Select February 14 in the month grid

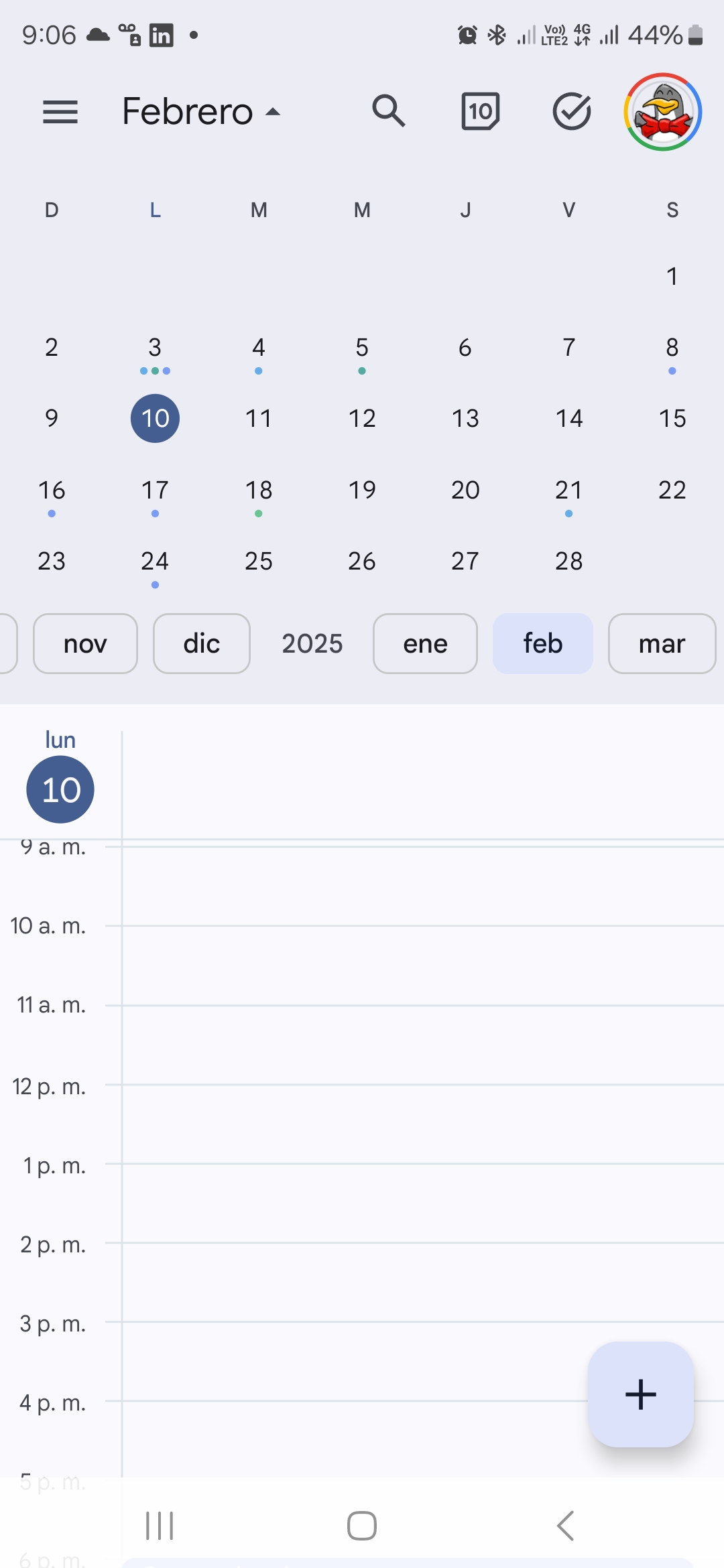[x=568, y=419]
